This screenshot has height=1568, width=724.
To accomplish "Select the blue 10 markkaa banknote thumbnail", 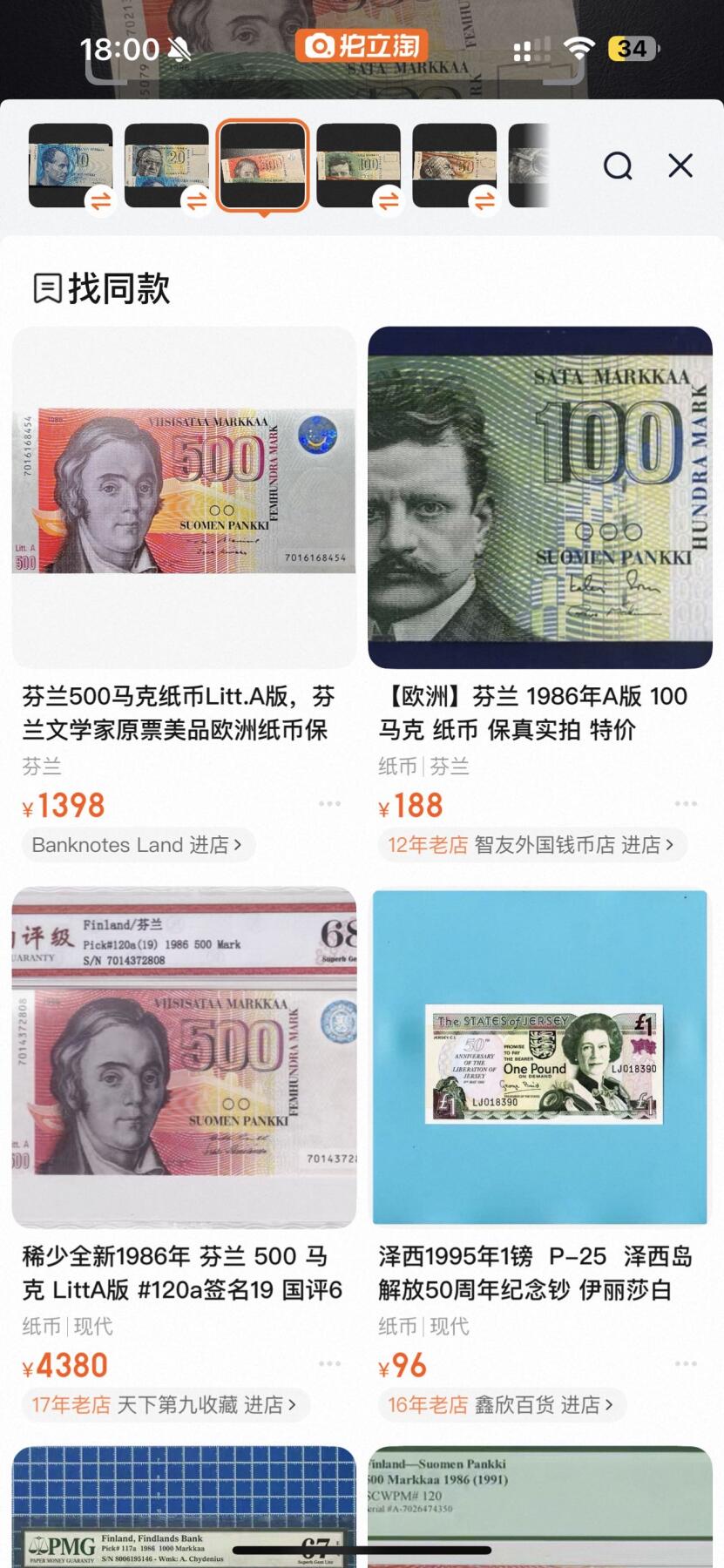I will [71, 166].
